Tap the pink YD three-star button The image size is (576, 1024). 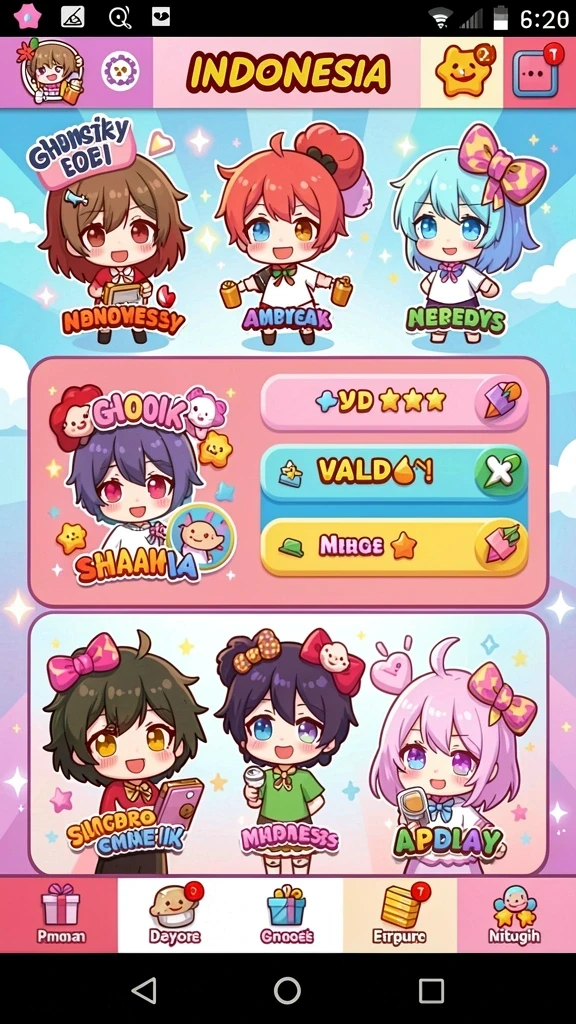point(394,402)
